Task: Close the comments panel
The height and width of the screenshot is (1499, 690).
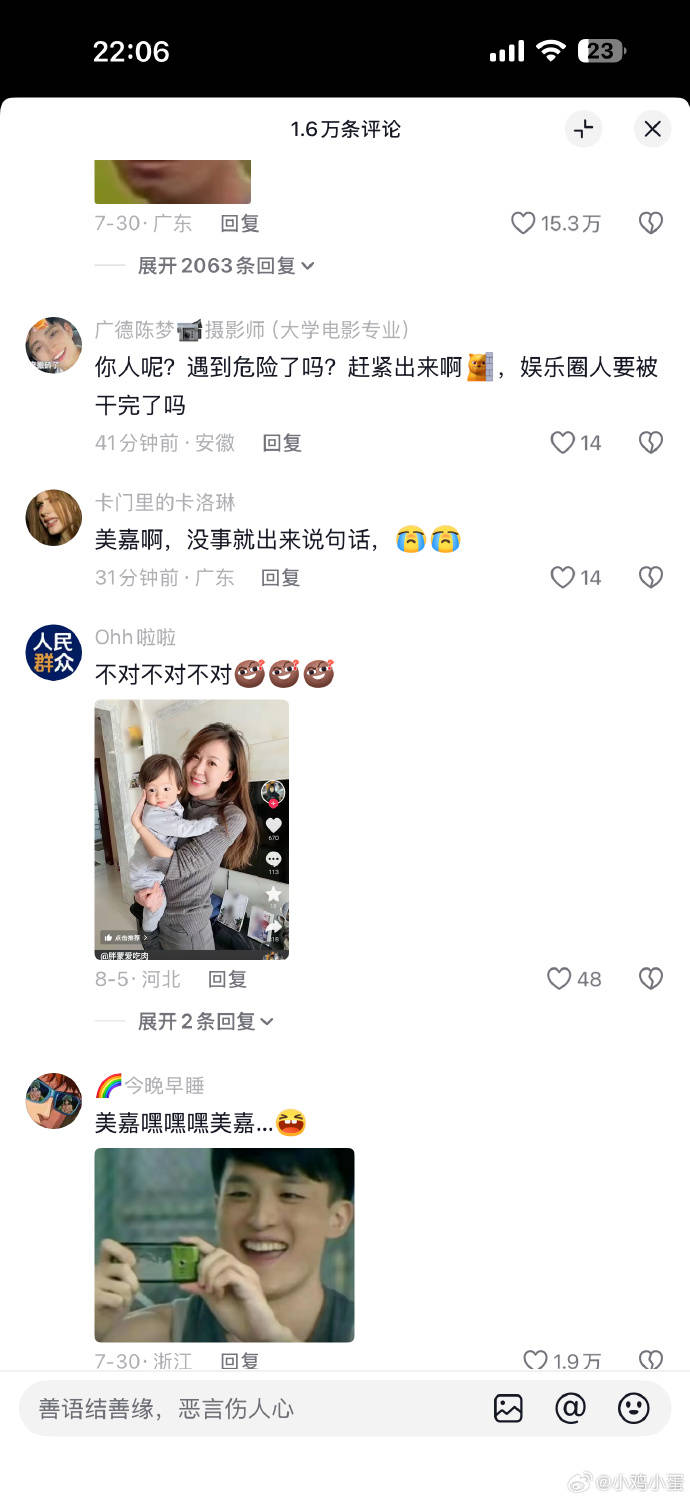Action: 652,129
